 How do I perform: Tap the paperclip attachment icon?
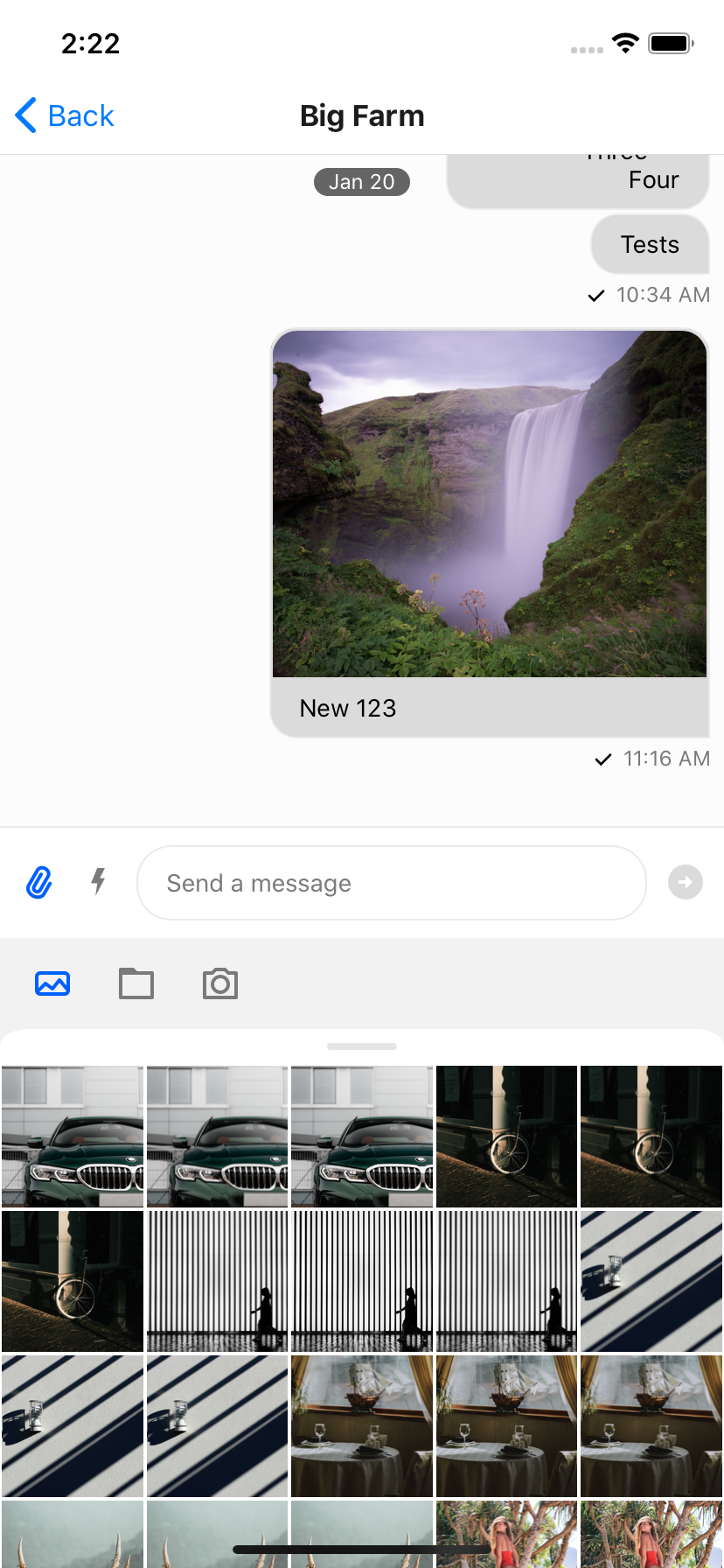pos(39,883)
